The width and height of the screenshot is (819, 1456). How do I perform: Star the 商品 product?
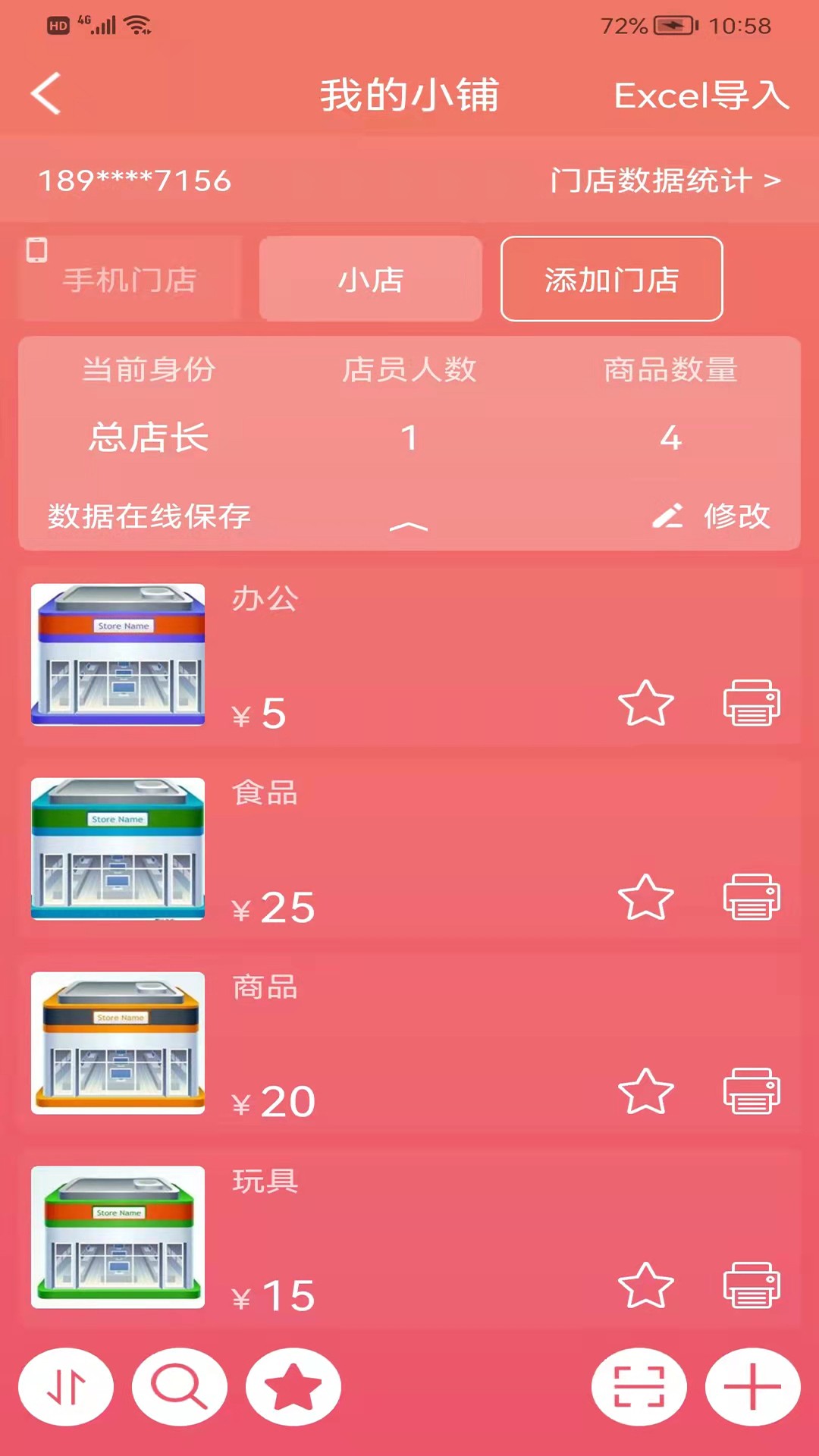[645, 1092]
